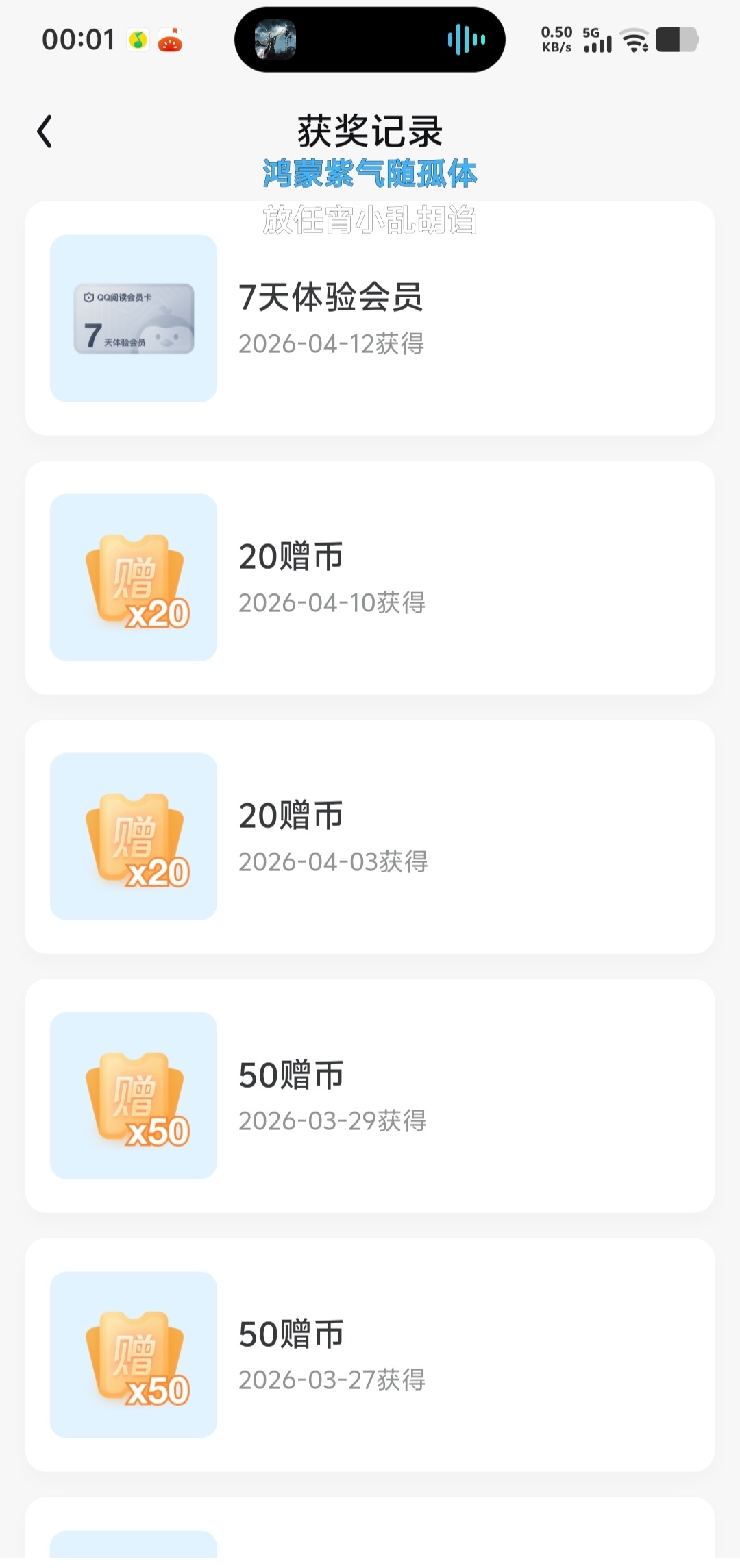Open the music playback capsule
740x1568 pixels.
pos(369,40)
